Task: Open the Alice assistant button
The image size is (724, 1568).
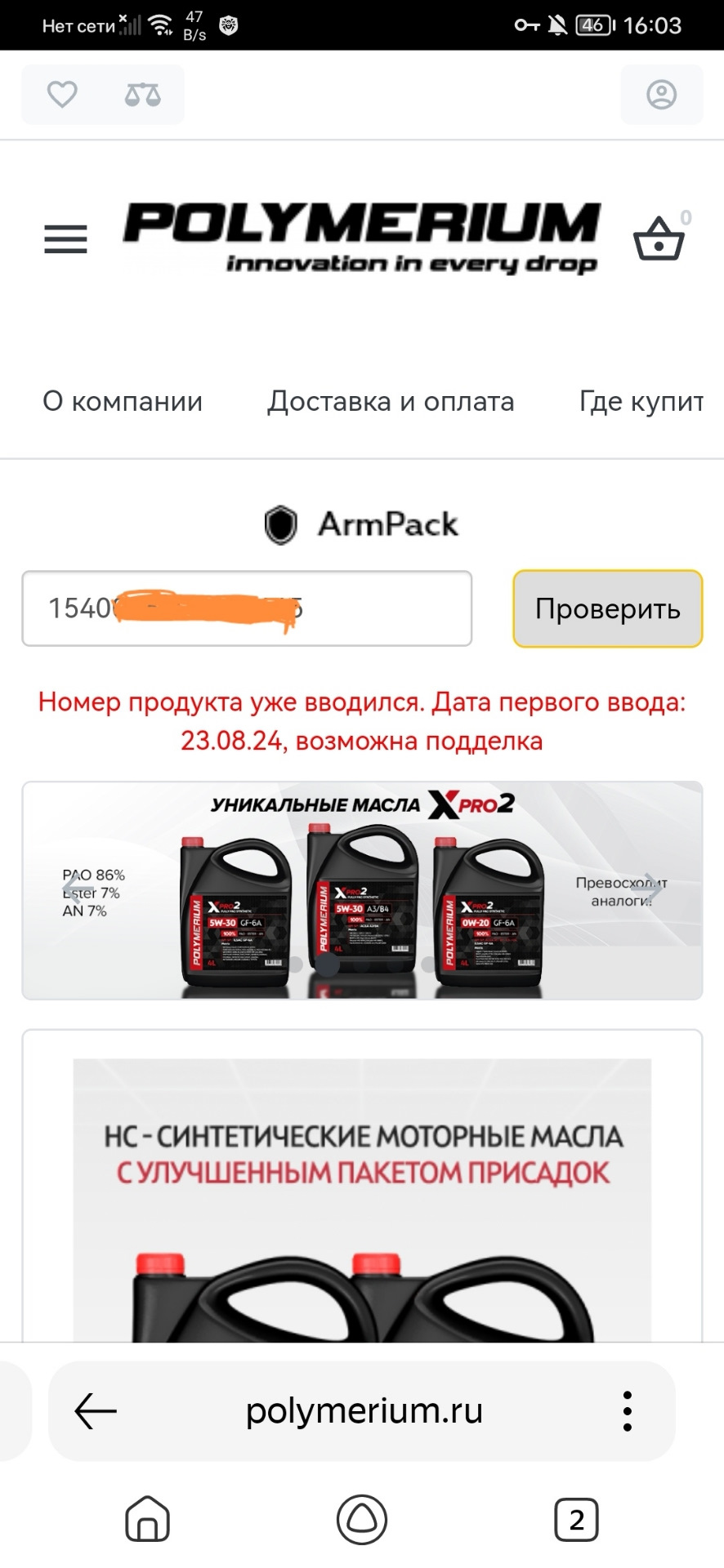Action: click(362, 1520)
